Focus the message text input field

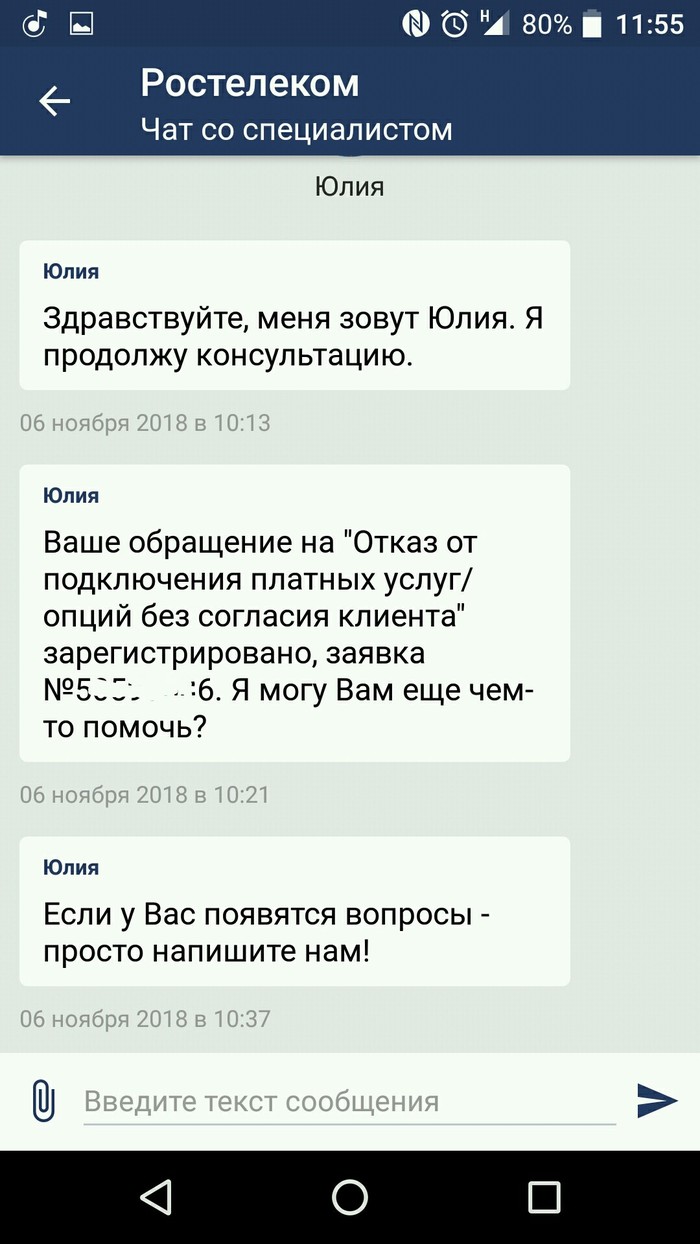click(348, 1102)
